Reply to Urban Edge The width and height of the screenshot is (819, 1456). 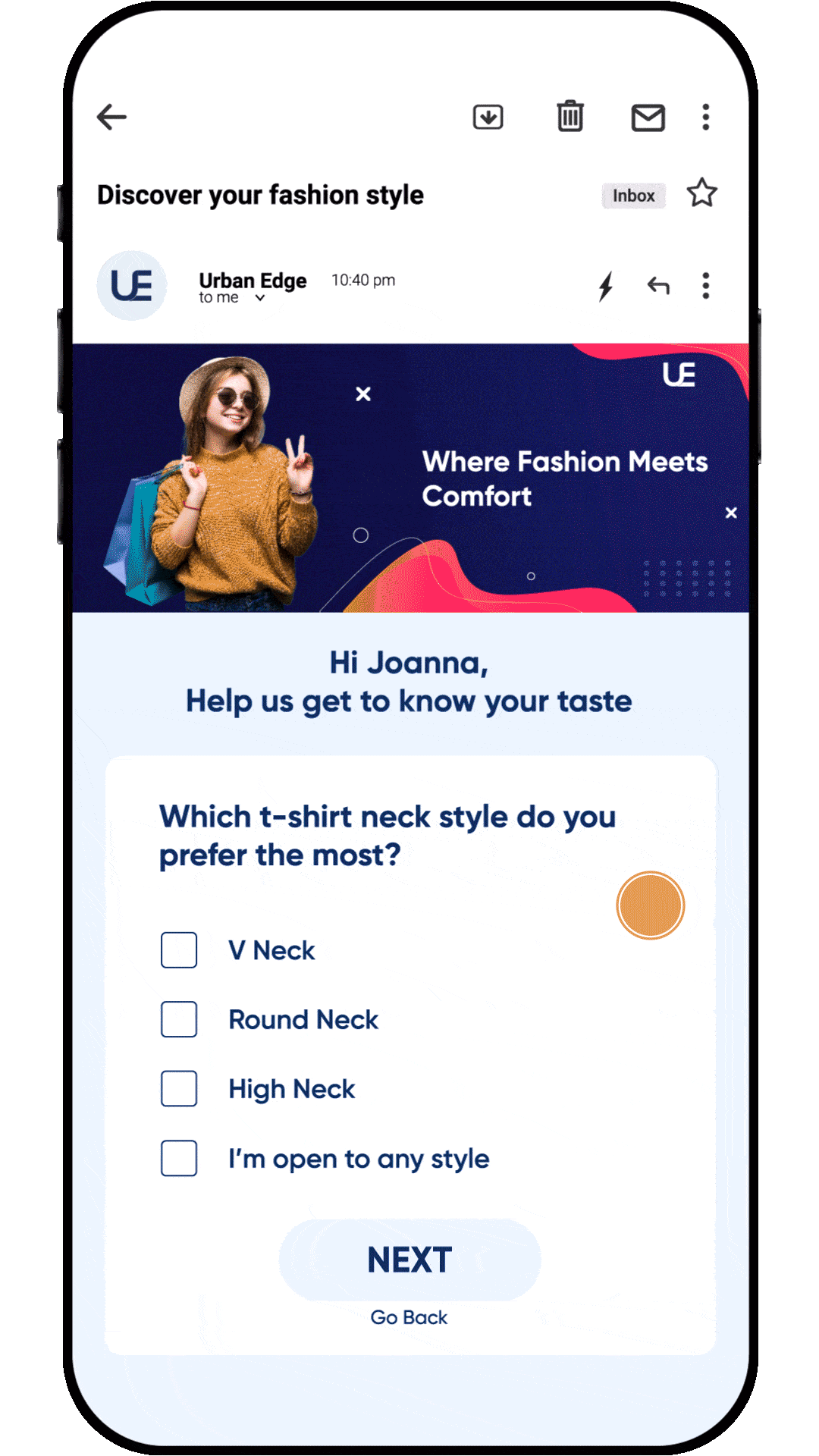click(658, 286)
